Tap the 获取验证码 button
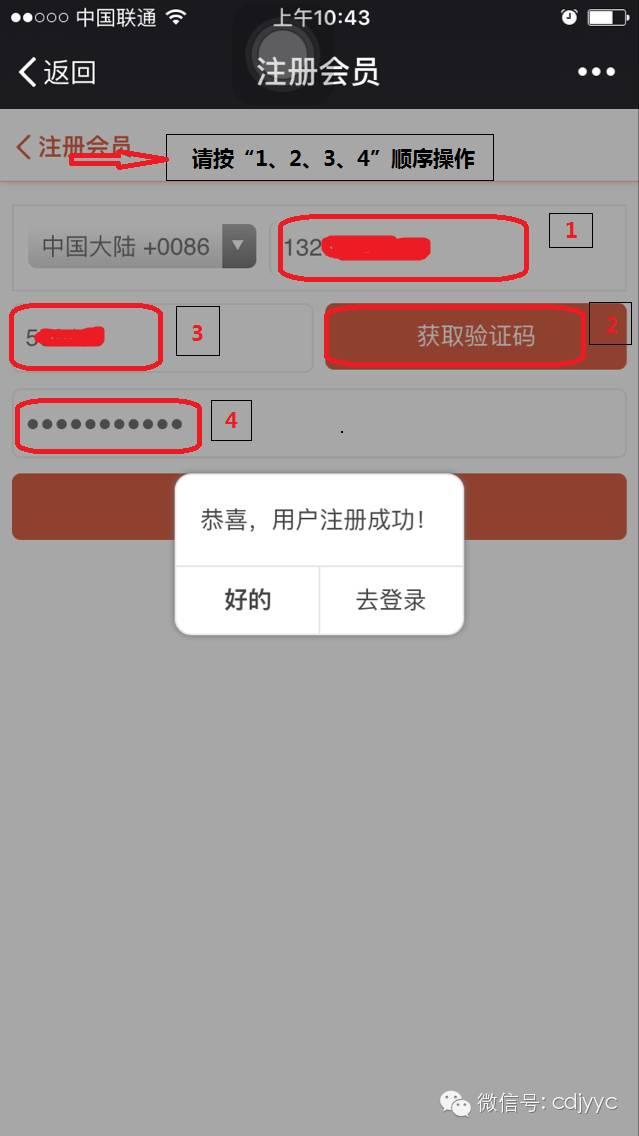Viewport: 639px width, 1136px height. pyautogui.click(x=475, y=336)
